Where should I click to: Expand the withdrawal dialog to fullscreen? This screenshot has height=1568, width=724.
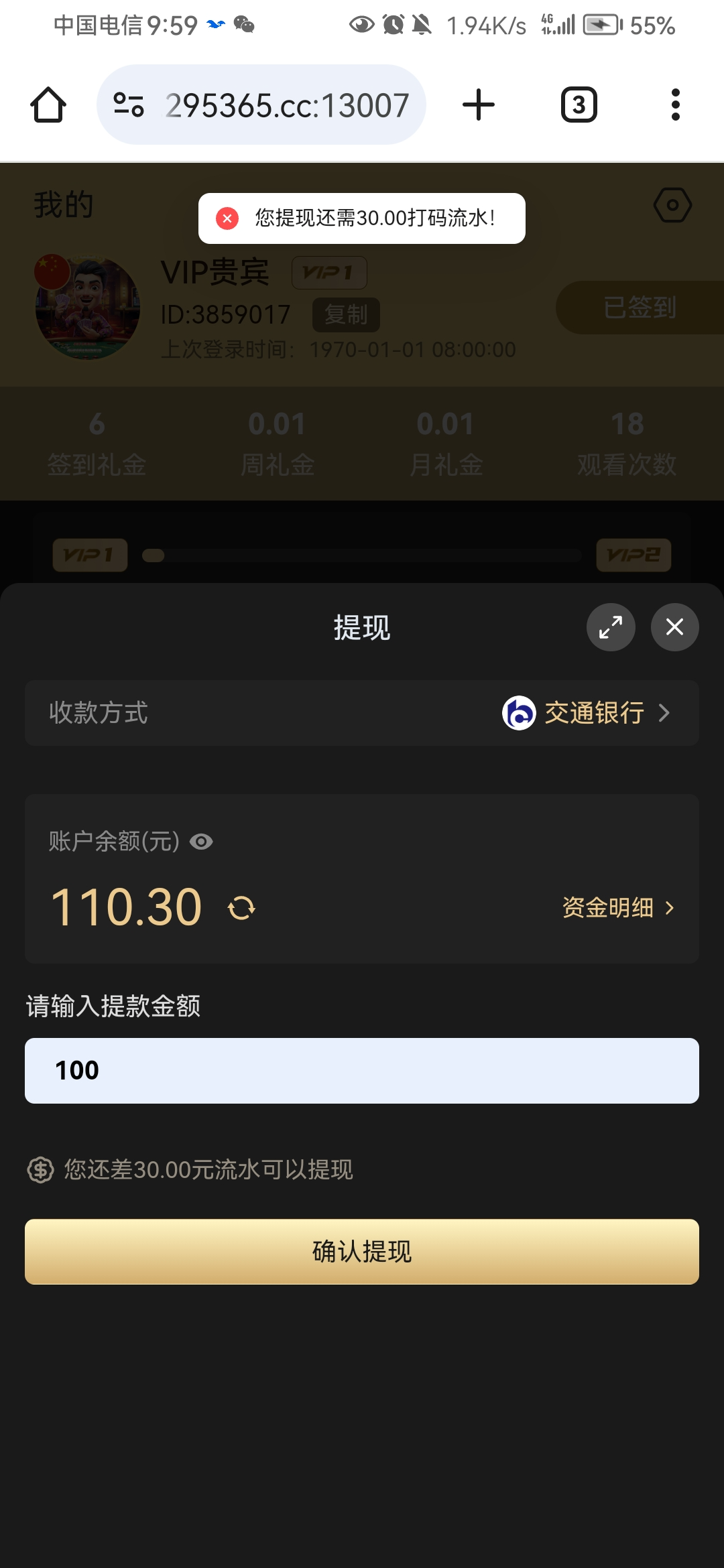[x=610, y=627]
